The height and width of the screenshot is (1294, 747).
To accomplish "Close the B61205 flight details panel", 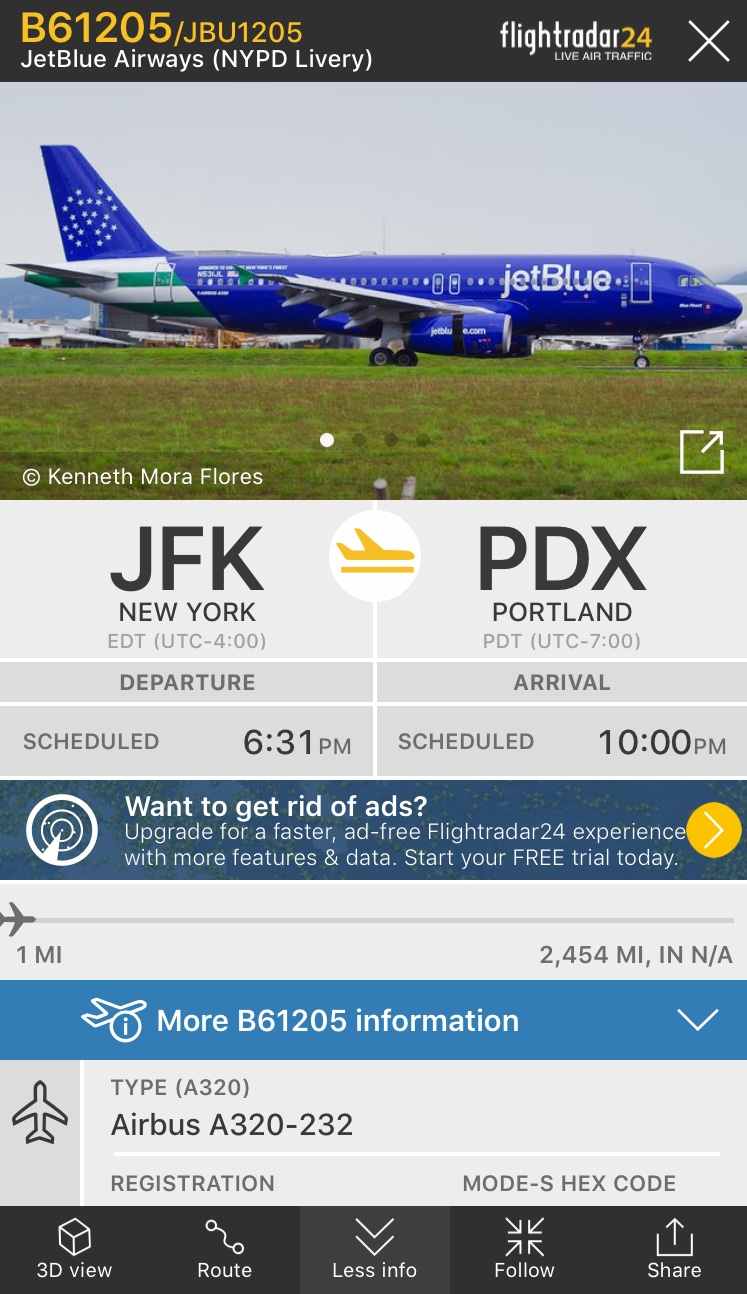I will click(708, 41).
